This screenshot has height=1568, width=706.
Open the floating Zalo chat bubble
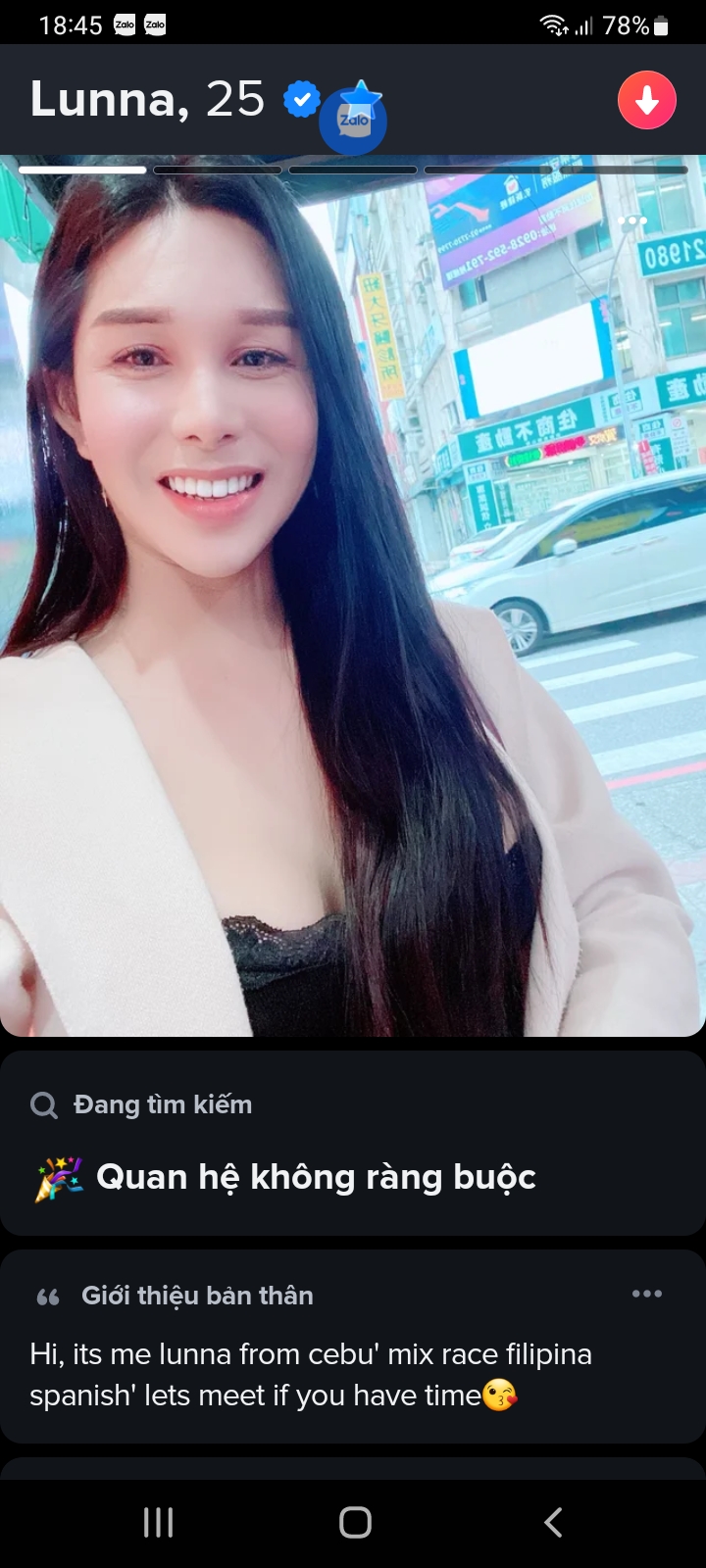click(x=354, y=121)
